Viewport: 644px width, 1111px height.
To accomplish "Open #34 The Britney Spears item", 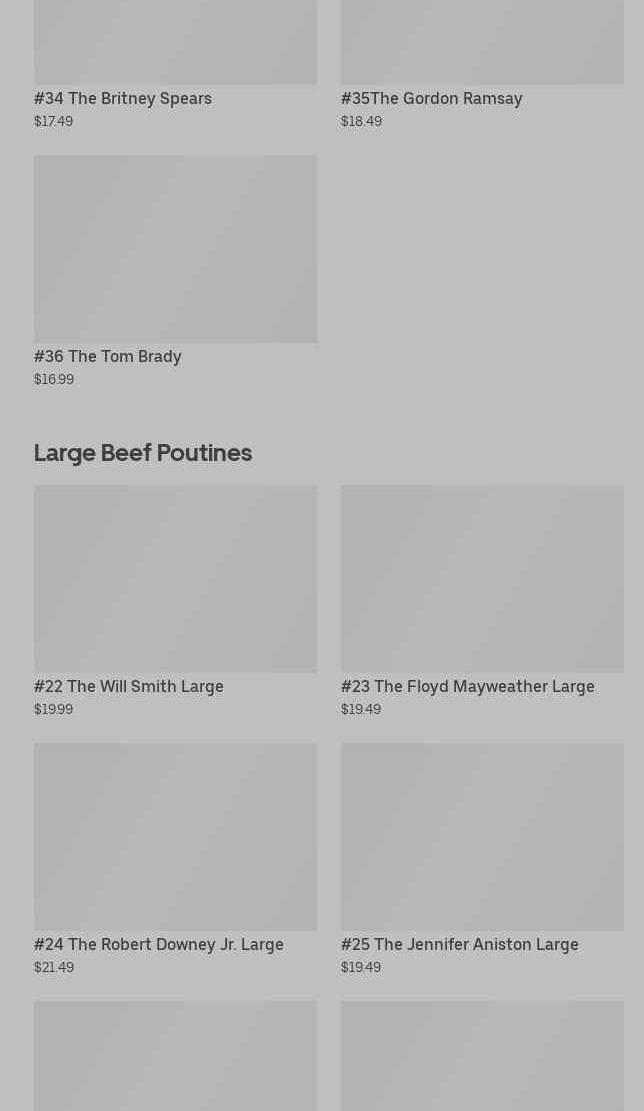I will coord(175,60).
